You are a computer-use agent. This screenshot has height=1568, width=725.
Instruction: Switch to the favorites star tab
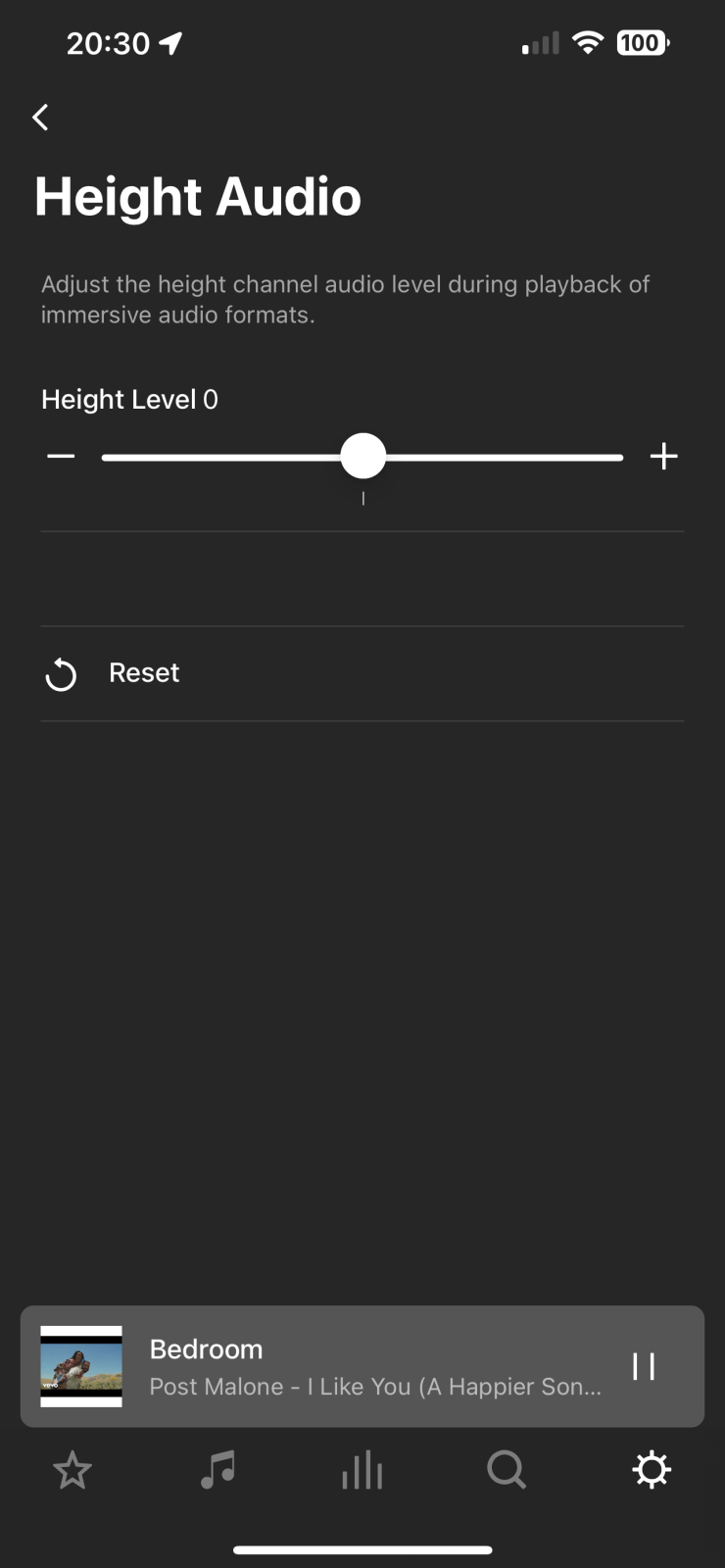point(72,1470)
